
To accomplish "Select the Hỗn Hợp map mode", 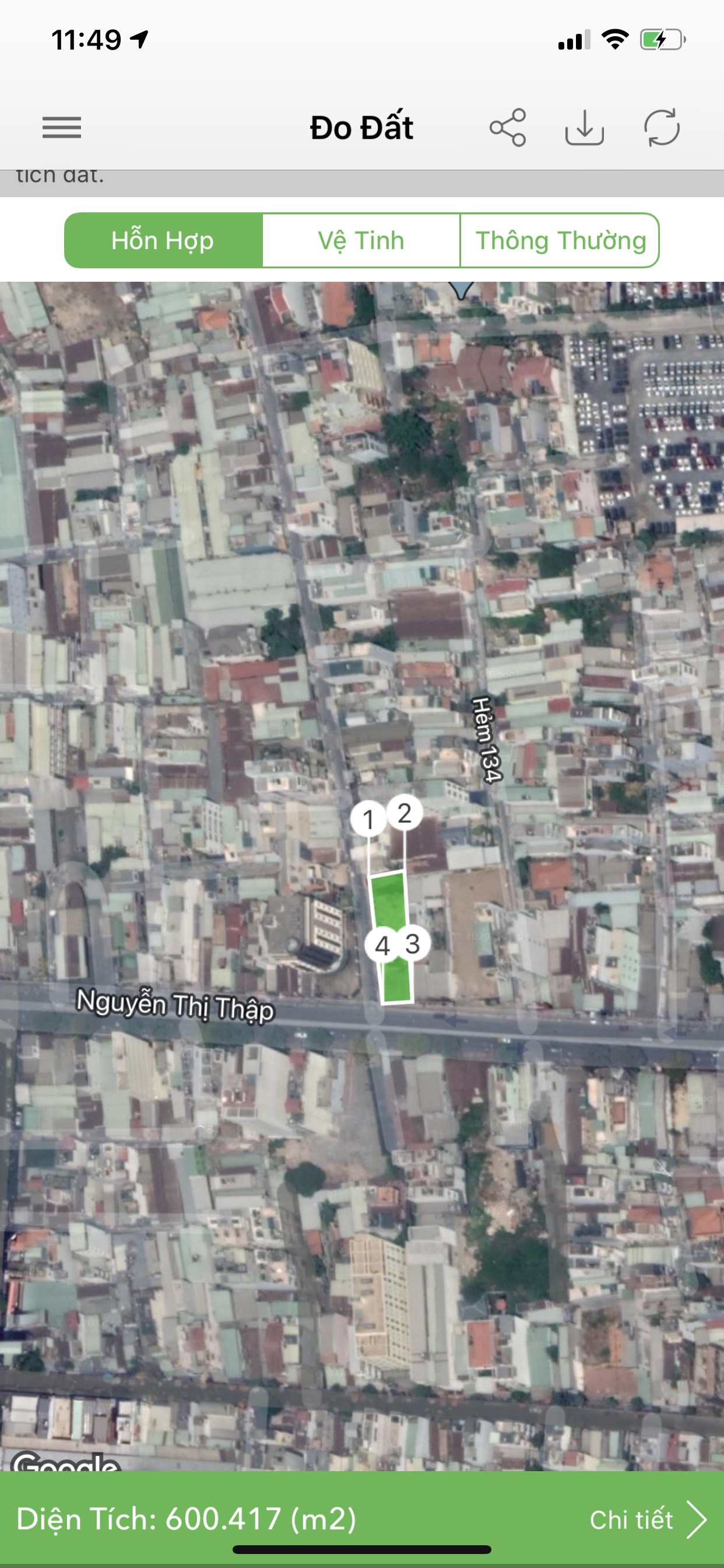I will [163, 240].
